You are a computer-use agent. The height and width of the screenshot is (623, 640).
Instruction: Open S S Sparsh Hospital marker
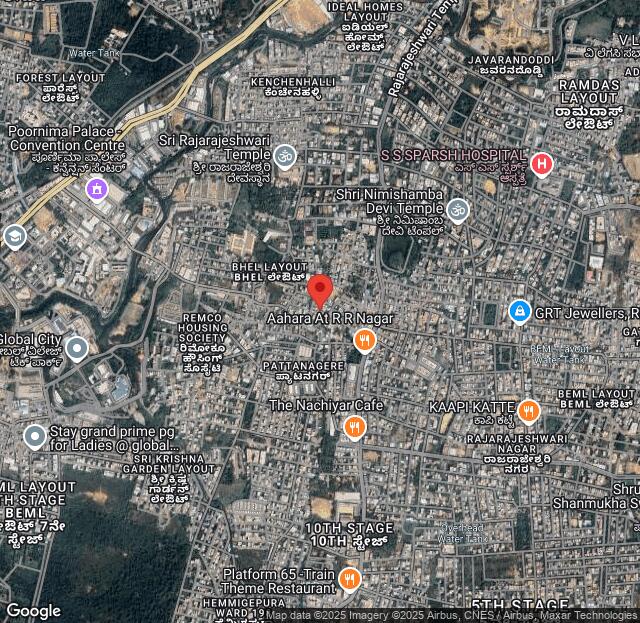(542, 164)
